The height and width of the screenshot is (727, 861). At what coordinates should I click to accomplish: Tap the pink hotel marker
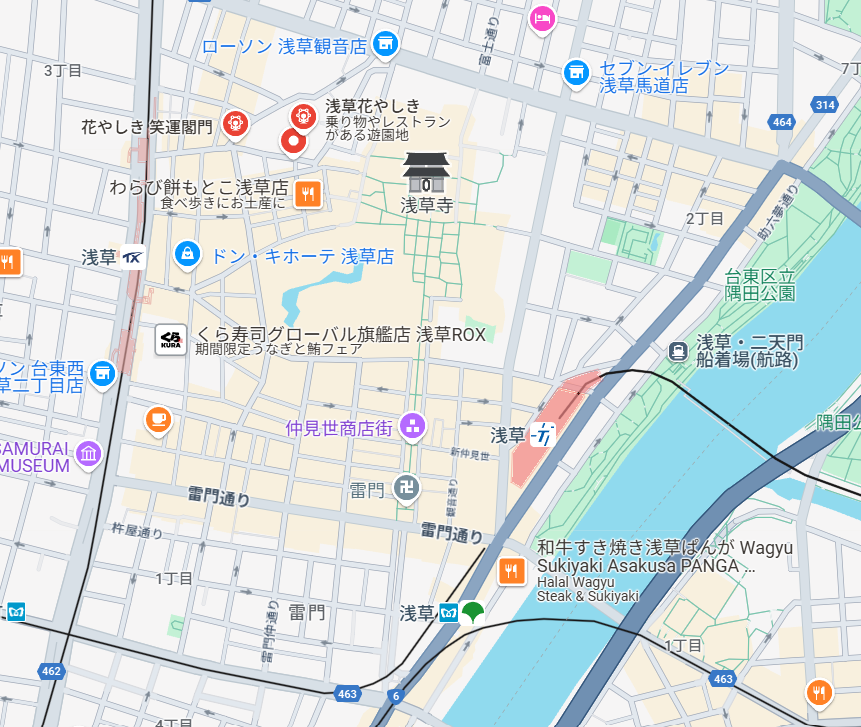[x=542, y=18]
